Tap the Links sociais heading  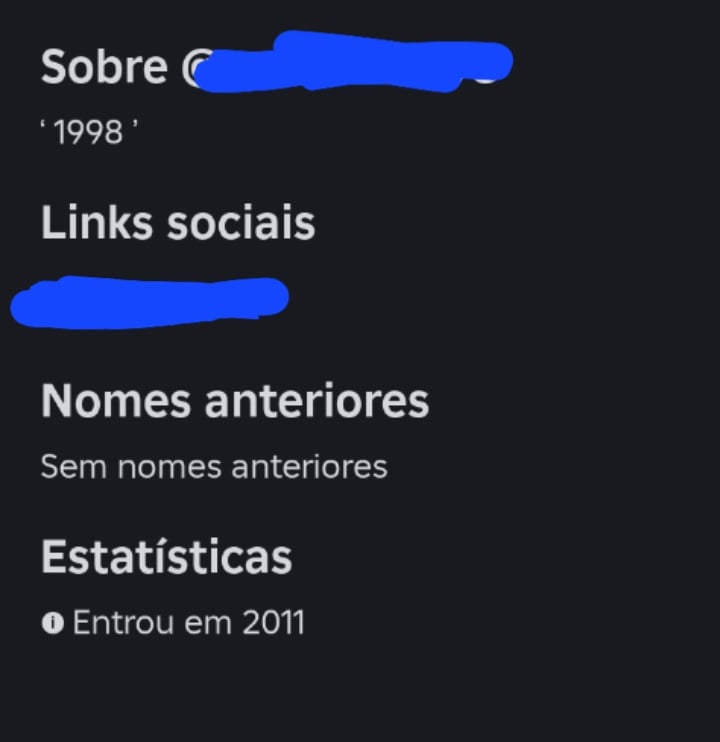[x=178, y=222]
